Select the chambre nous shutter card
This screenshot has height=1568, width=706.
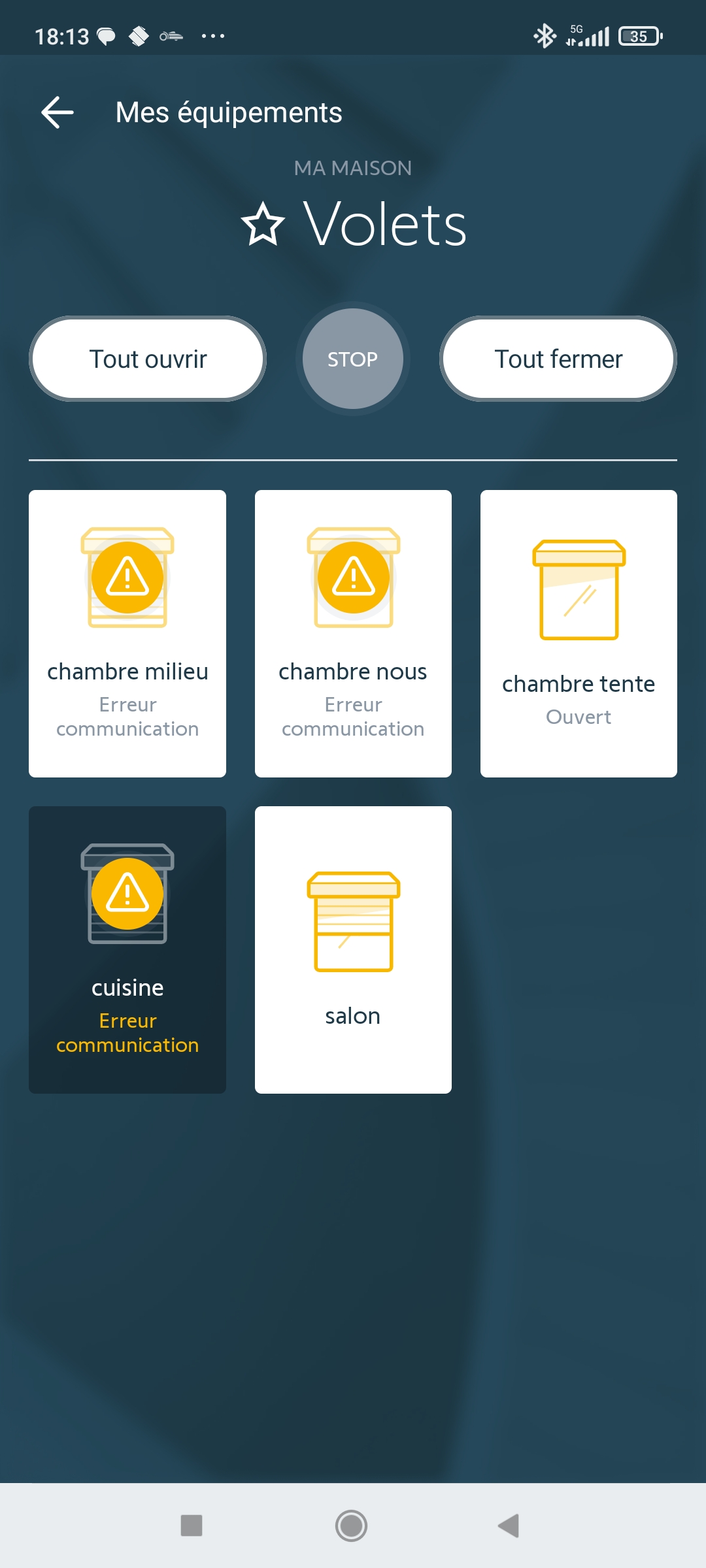pyautogui.click(x=353, y=633)
